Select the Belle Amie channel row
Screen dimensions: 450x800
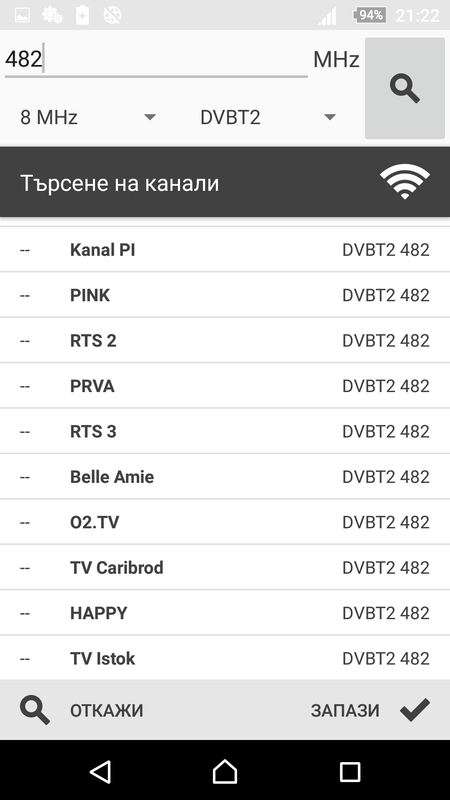tap(225, 477)
